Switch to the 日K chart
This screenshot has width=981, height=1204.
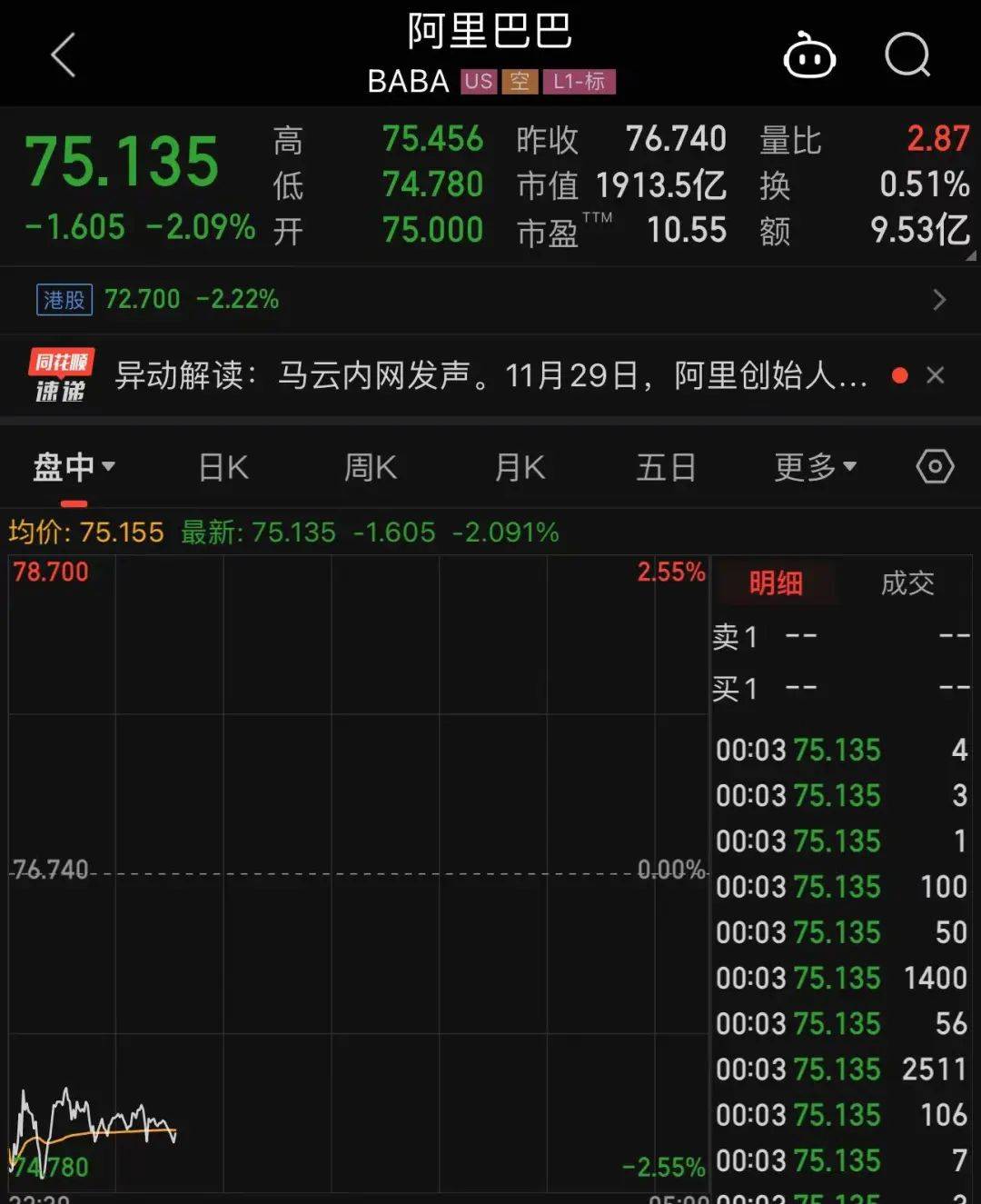(x=223, y=468)
